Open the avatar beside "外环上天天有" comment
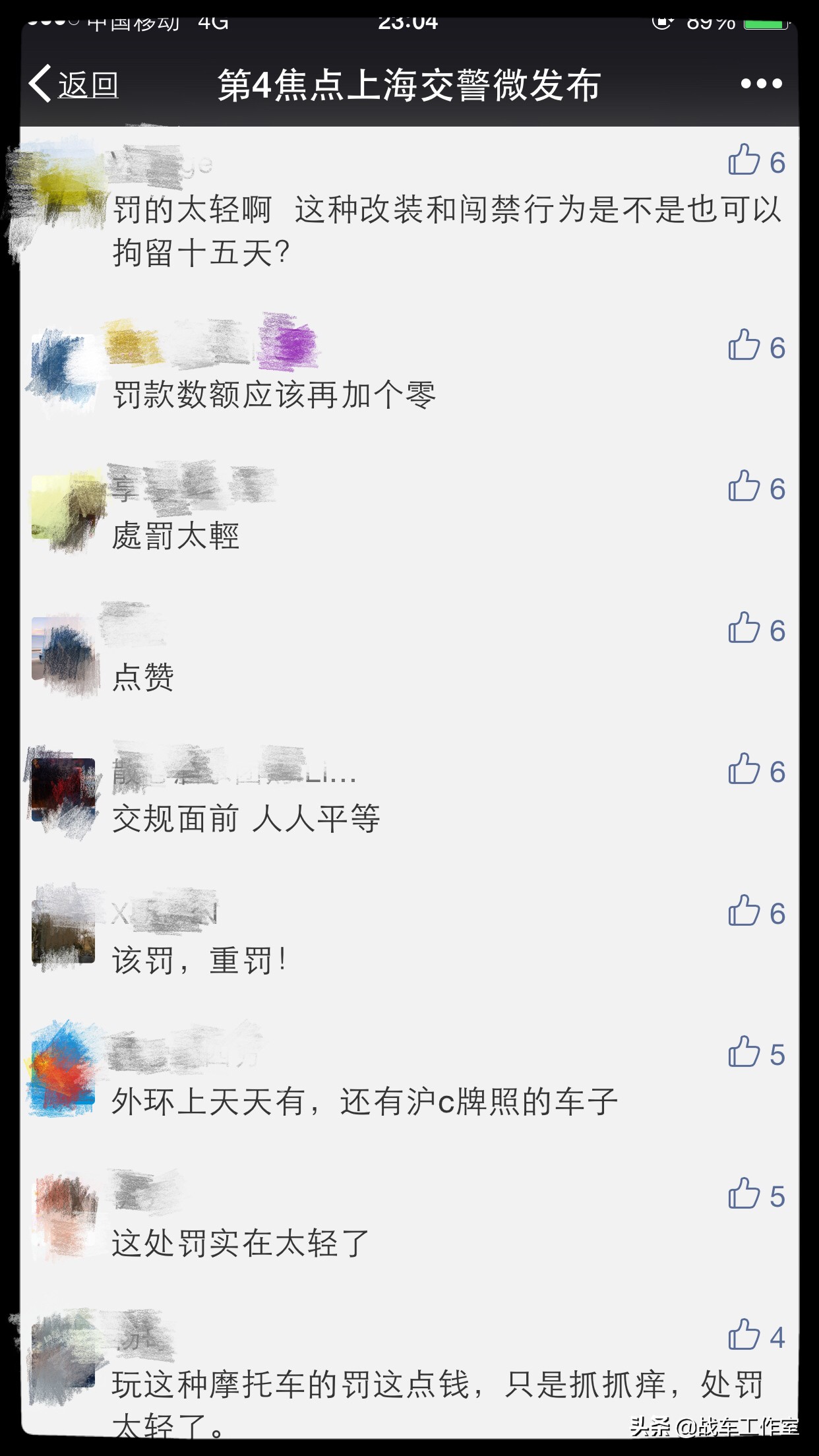The image size is (819, 1456). 63,1068
